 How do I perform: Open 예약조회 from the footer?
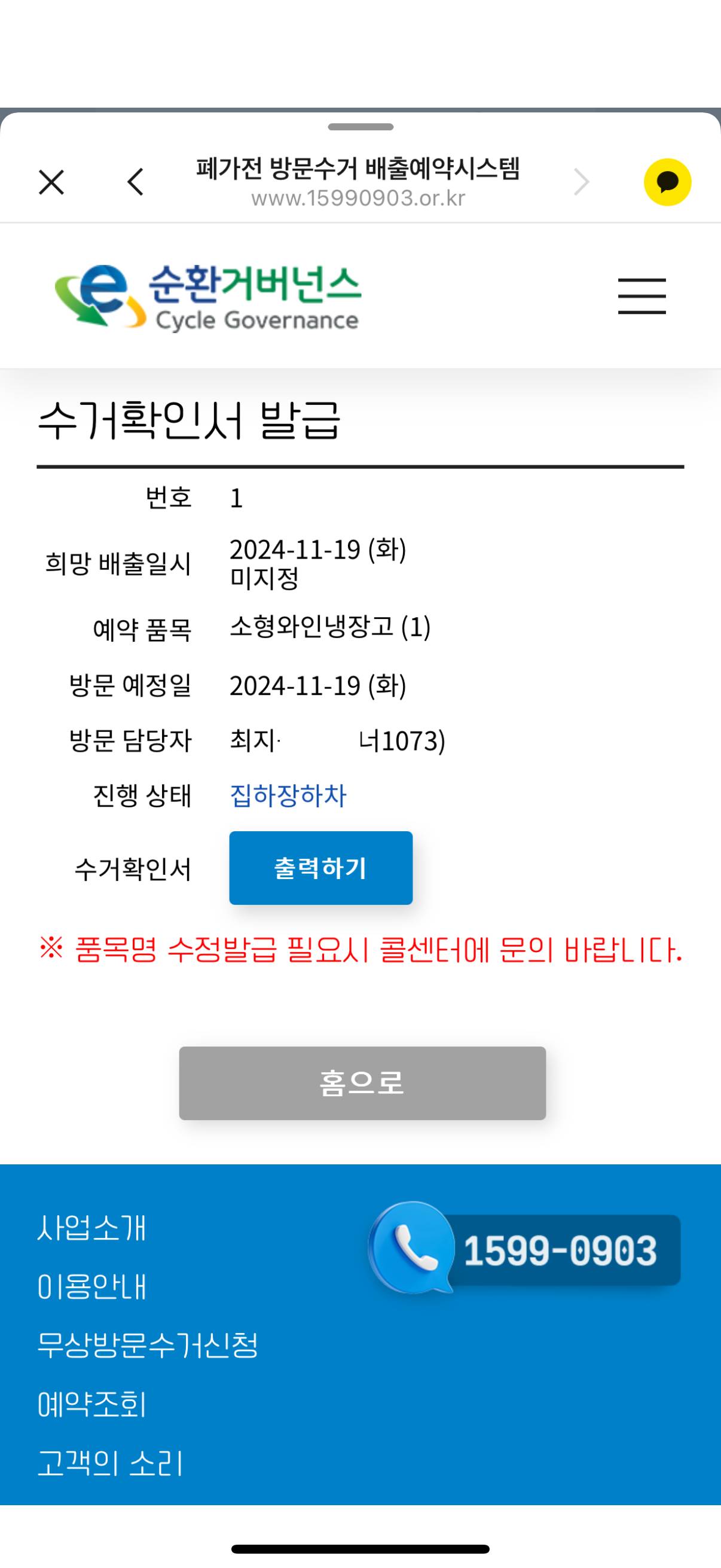(x=91, y=1404)
